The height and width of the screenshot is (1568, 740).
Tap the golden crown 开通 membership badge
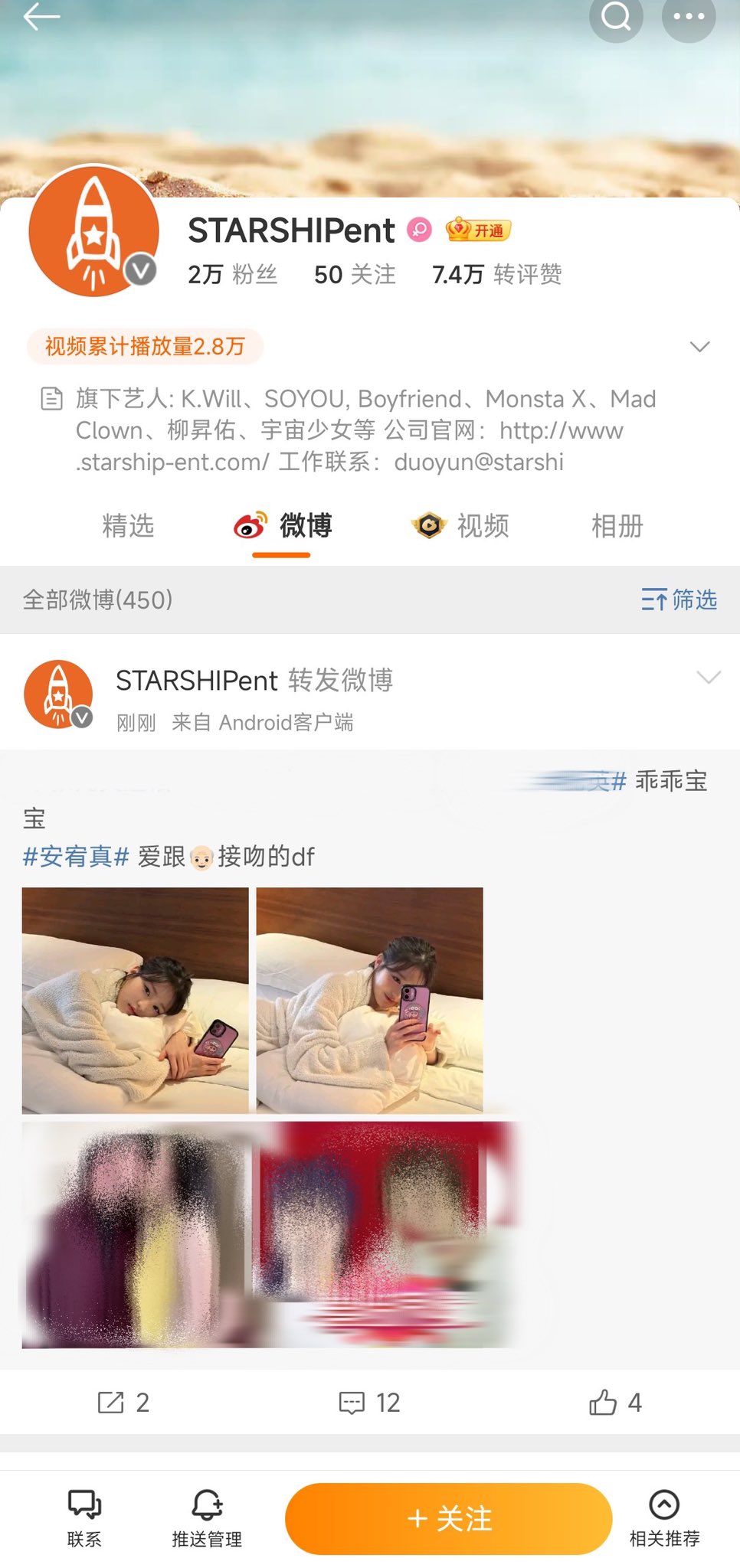[x=477, y=230]
